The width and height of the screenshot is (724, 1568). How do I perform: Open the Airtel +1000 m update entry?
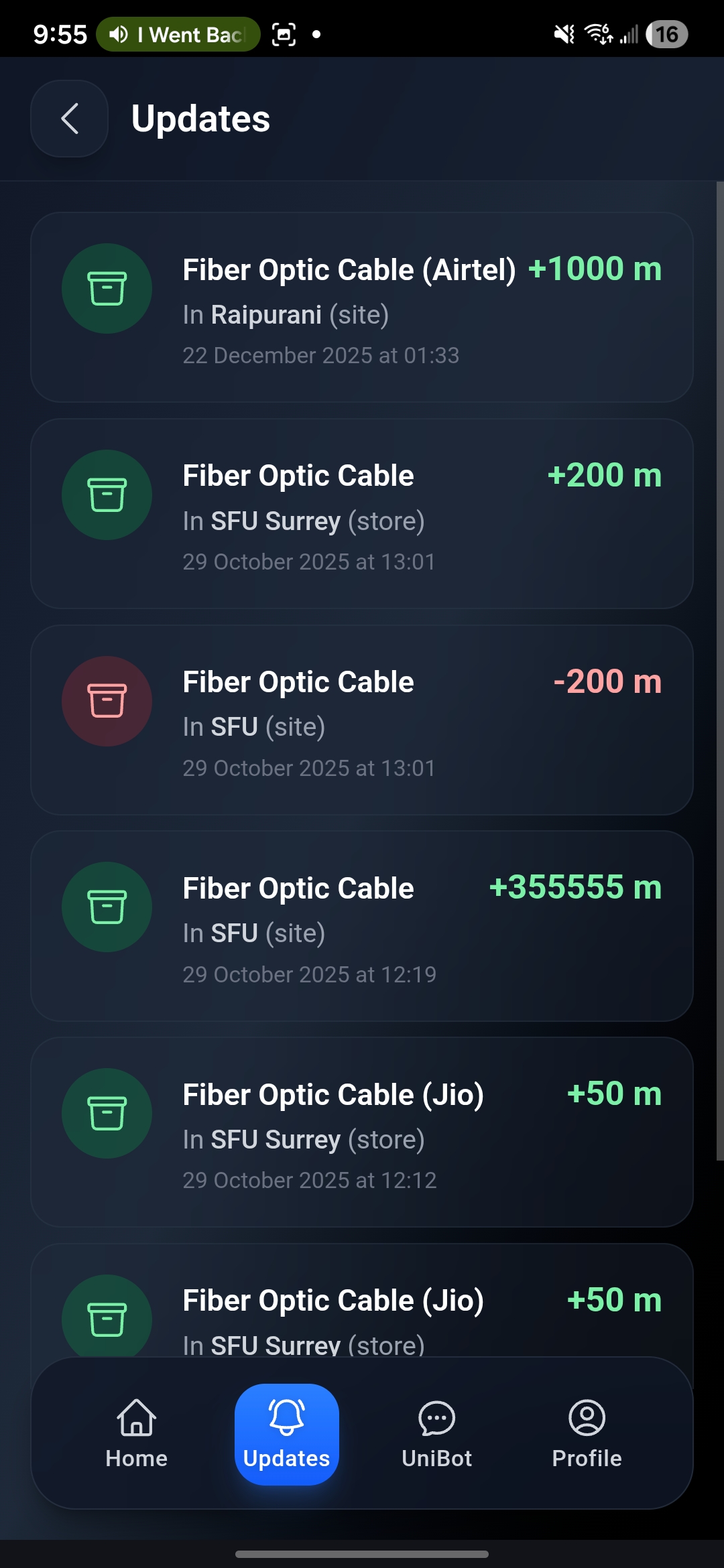(362, 306)
